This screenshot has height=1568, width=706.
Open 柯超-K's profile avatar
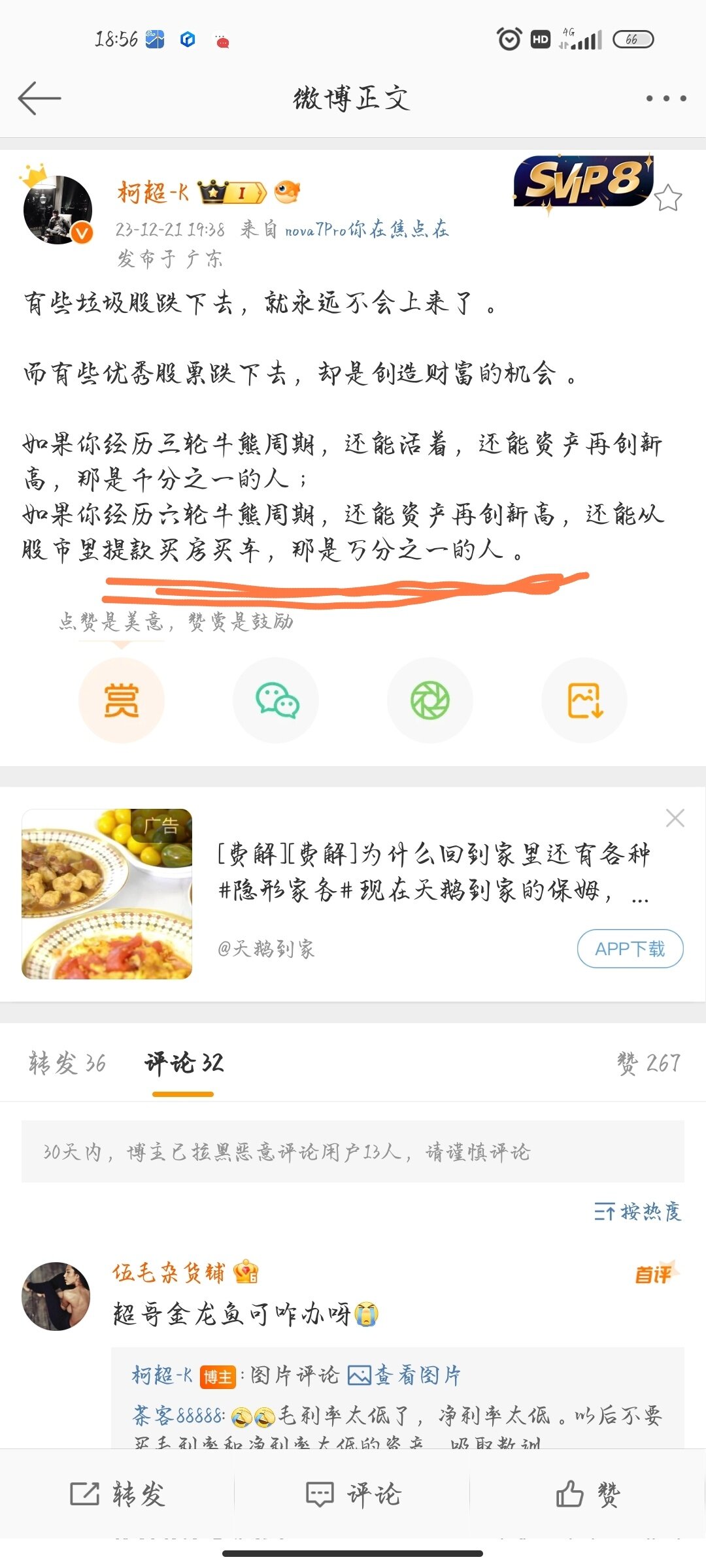coord(58,210)
